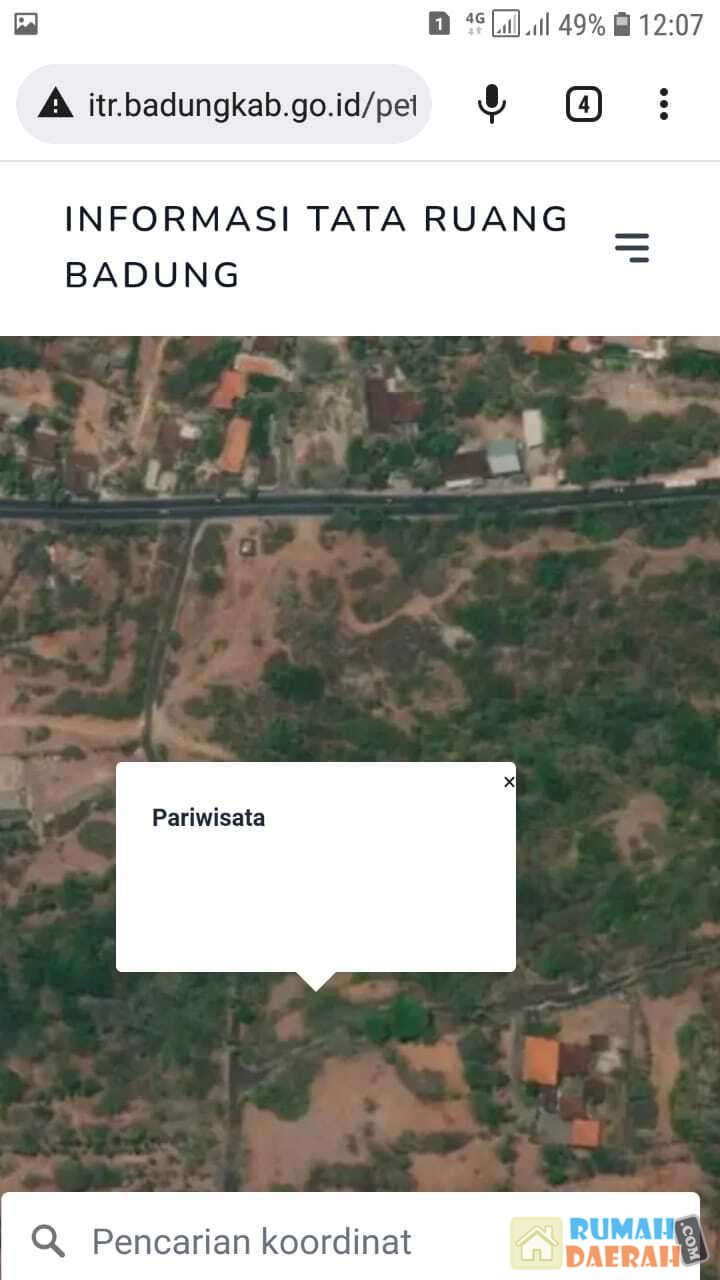720x1280 pixels.
Task: Tap the microphone icon for voice search
Action: (491, 104)
